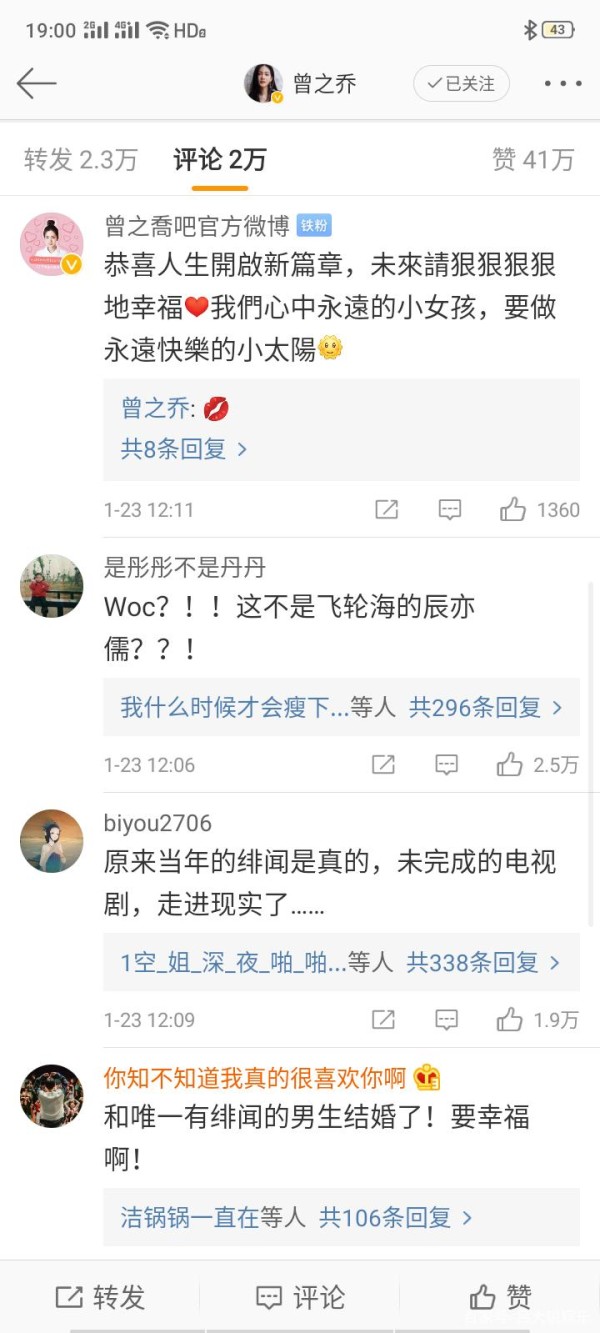This screenshot has width=600, height=1333.
Task: View 共296条回复 under 是彤彤不是丹丹's comment
Action: pyautogui.click(x=485, y=708)
